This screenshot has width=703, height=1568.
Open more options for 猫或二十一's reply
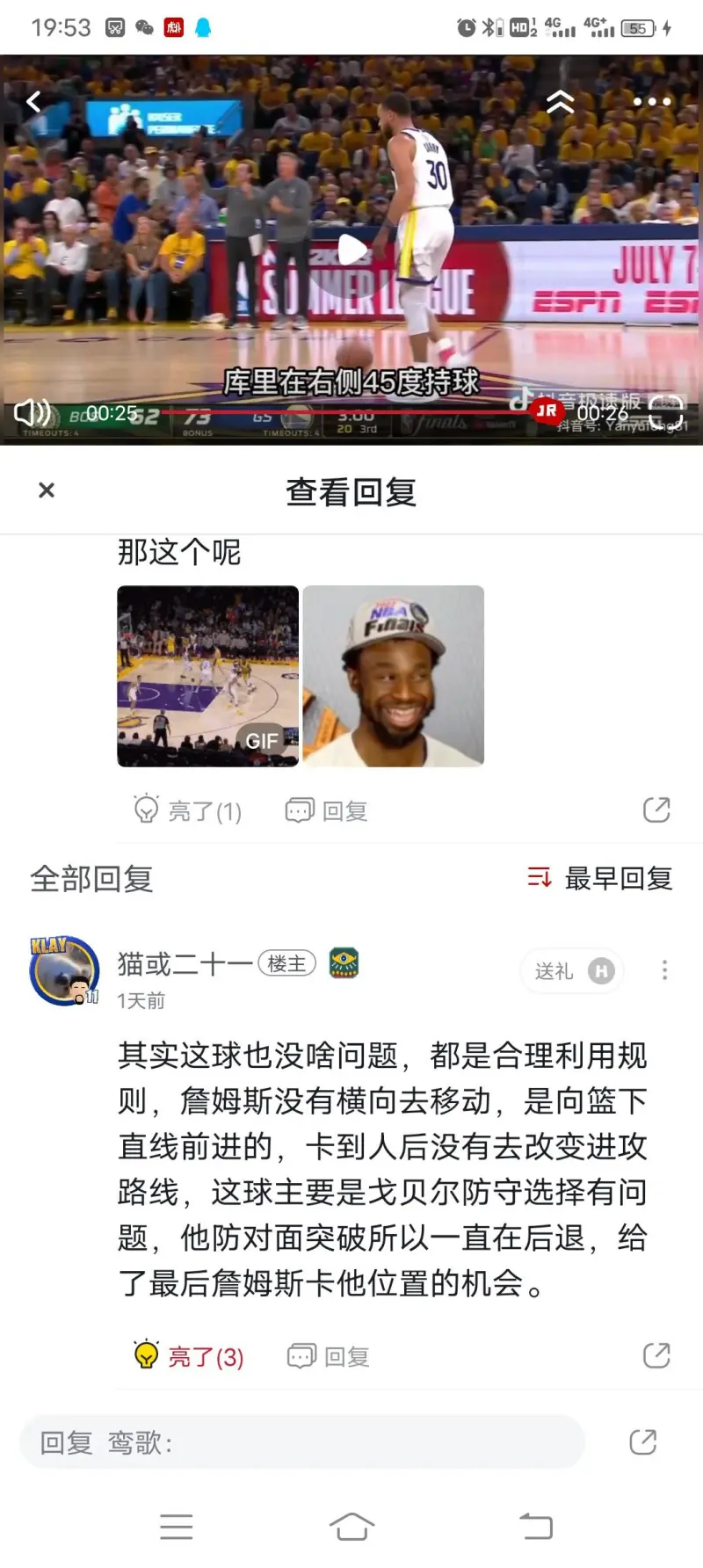[x=664, y=970]
